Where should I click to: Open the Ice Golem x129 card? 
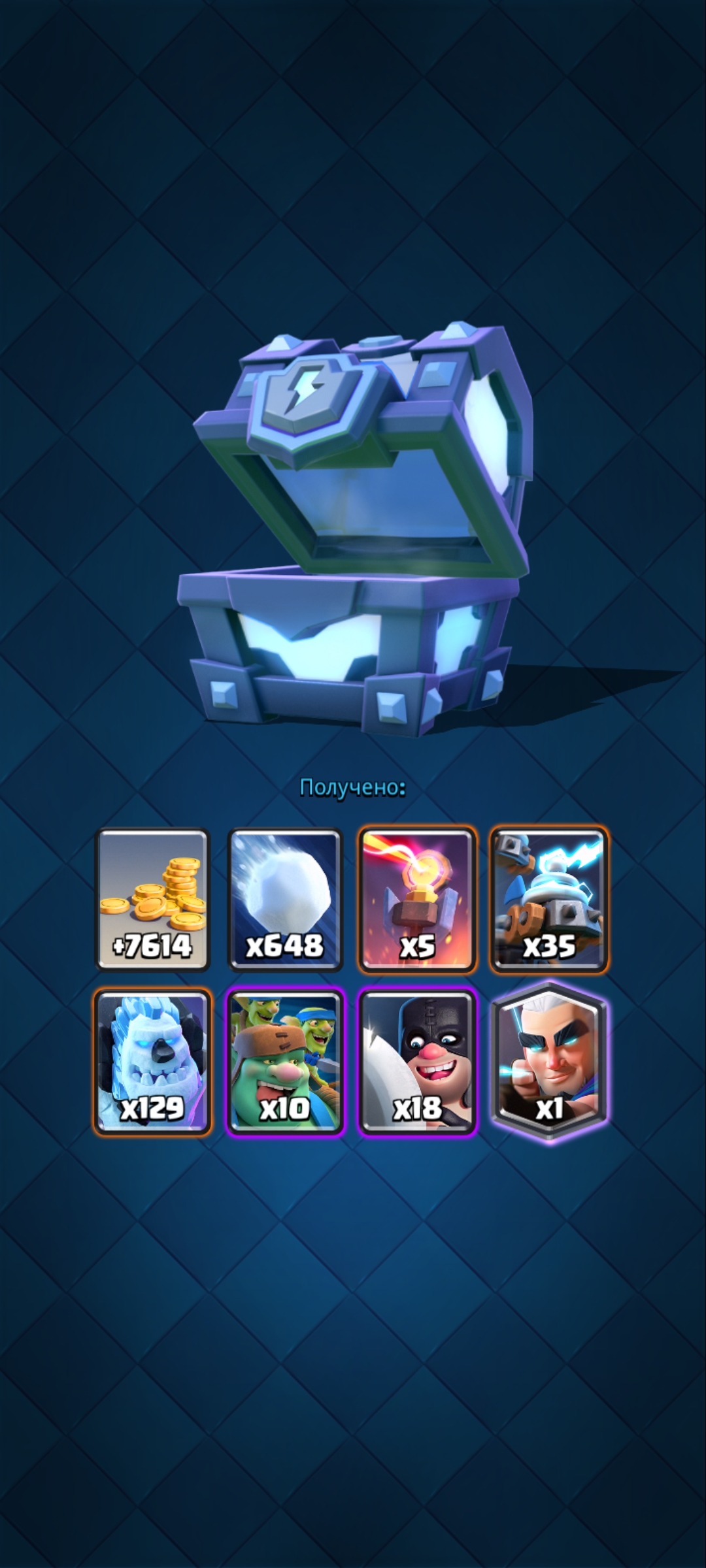pos(152,1061)
